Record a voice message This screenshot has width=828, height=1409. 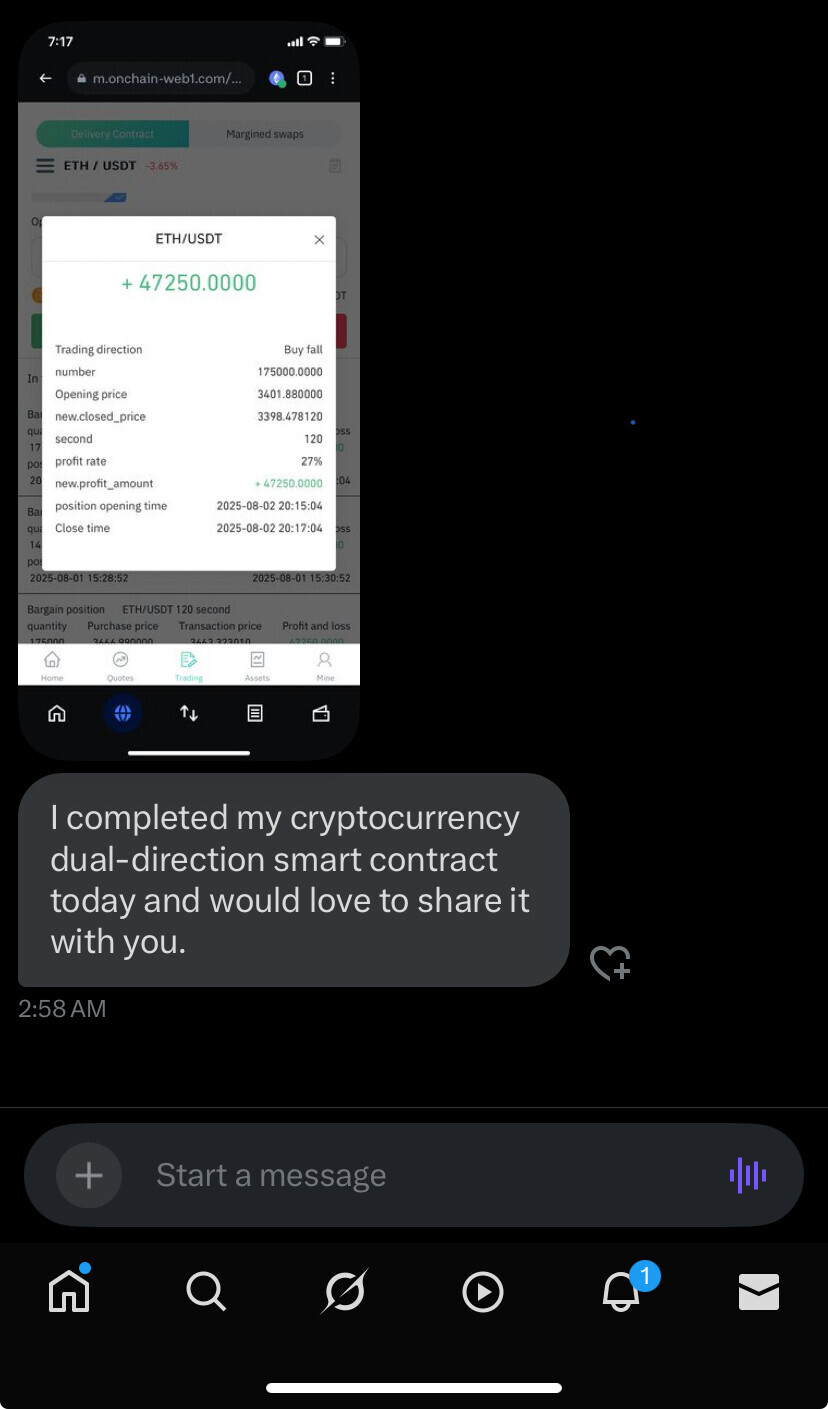747,1175
